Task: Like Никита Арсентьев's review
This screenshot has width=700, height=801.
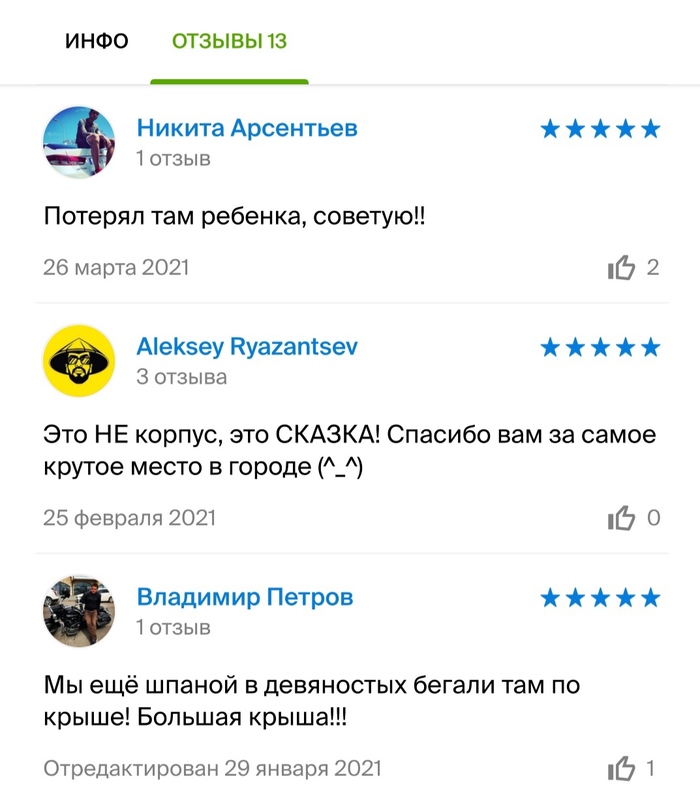Action: tap(622, 268)
